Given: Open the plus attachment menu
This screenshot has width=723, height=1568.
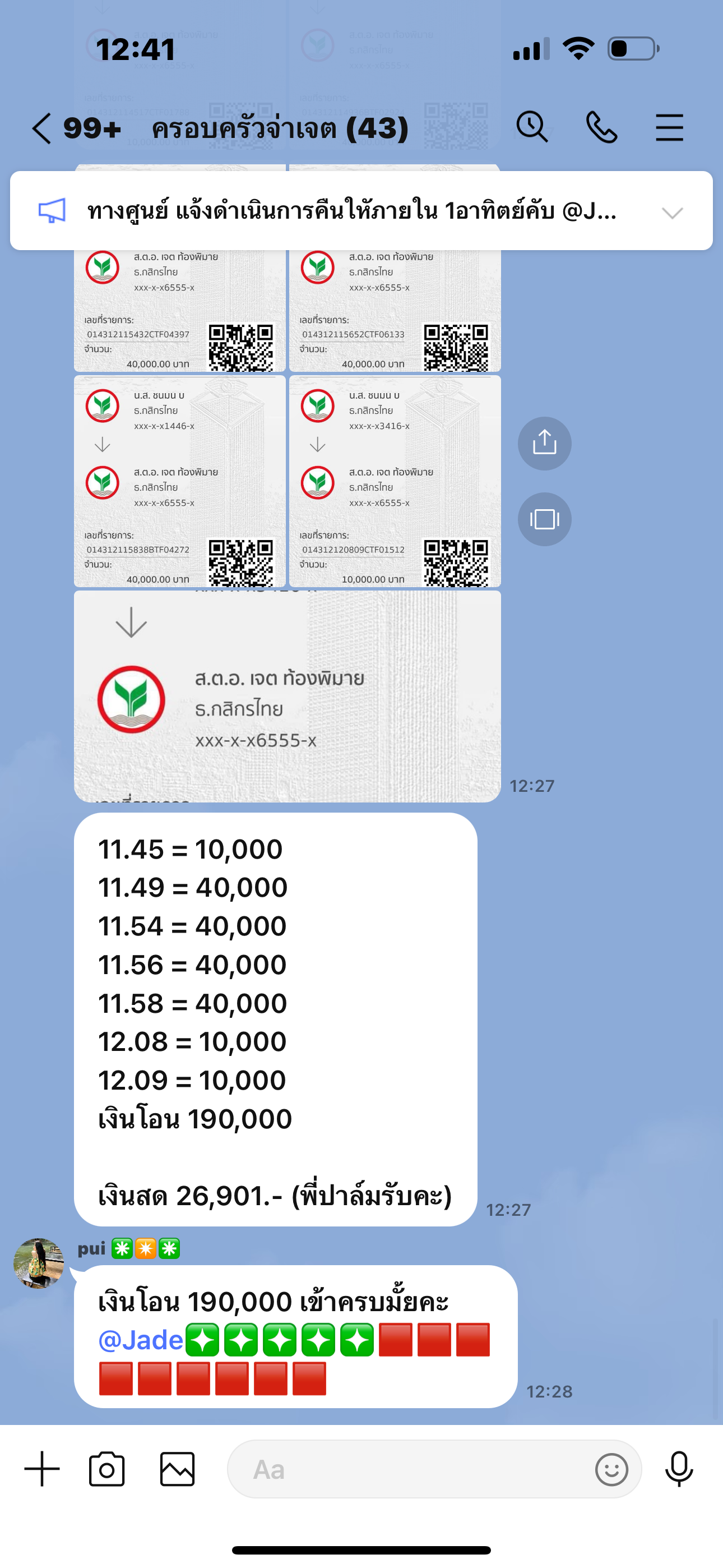Looking at the screenshot, I should tap(42, 1469).
